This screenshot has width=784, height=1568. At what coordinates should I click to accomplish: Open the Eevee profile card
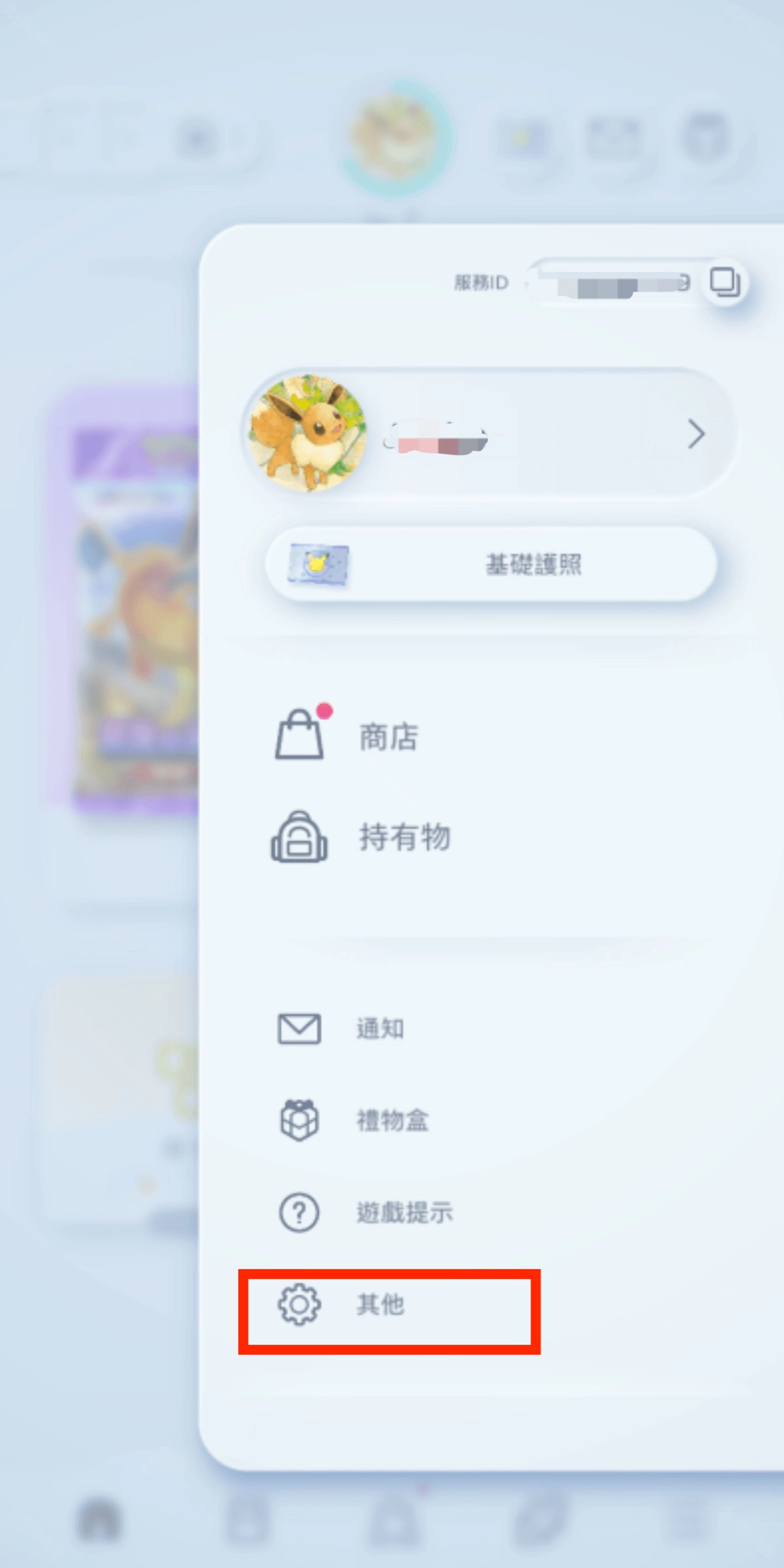tap(491, 434)
